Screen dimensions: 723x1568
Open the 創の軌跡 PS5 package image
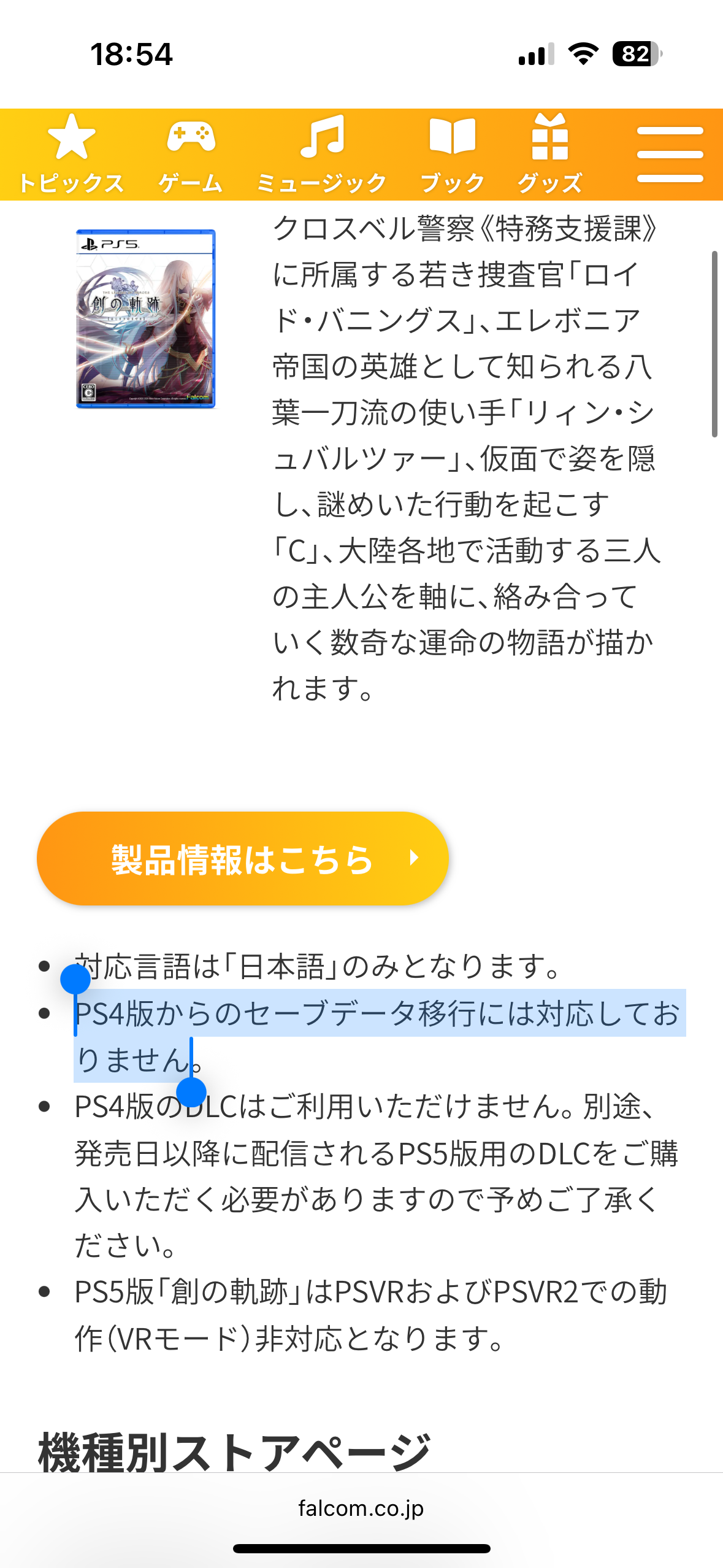pyautogui.click(x=146, y=318)
